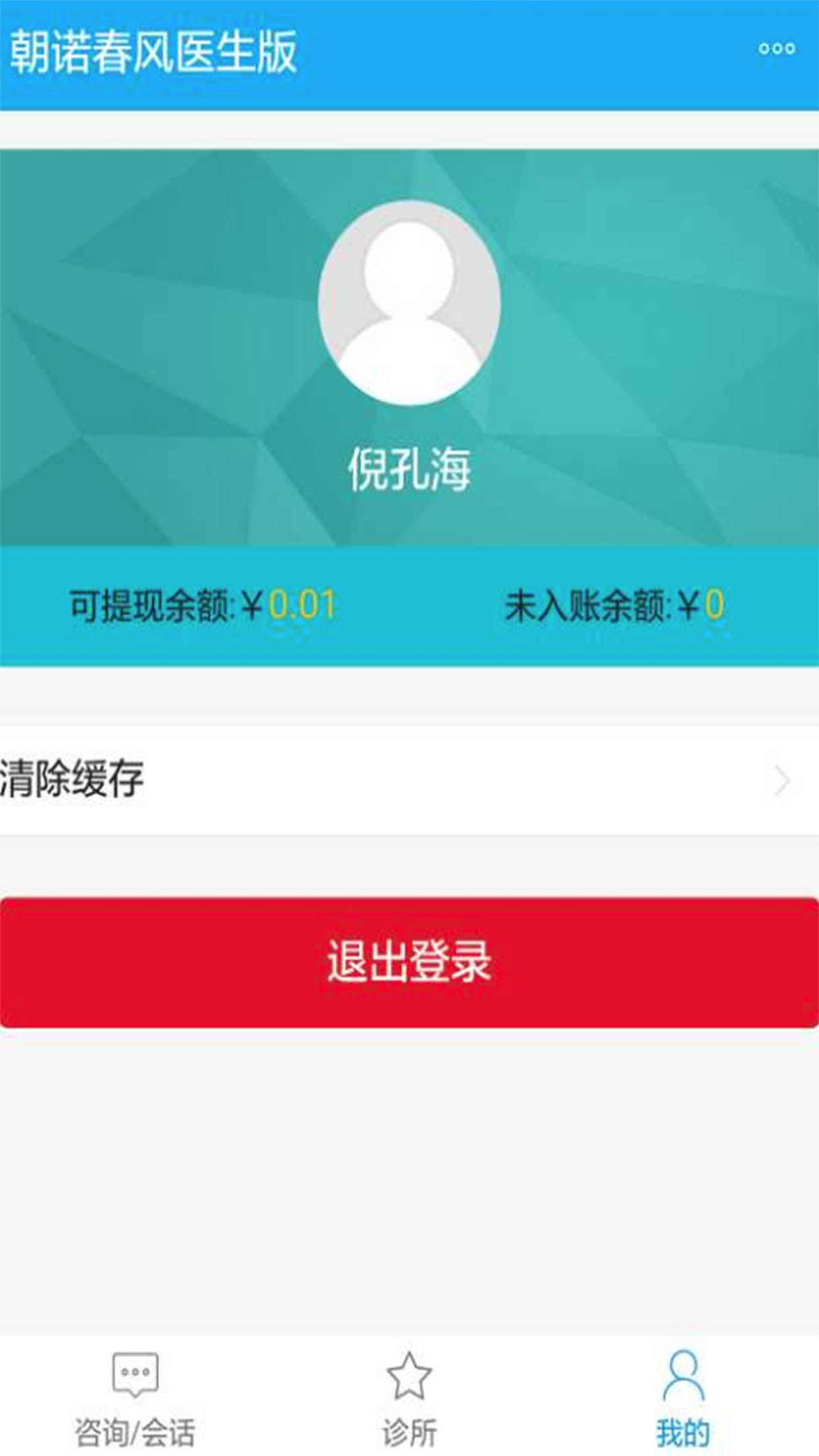Tap the red 退出登录 button

tap(409, 962)
